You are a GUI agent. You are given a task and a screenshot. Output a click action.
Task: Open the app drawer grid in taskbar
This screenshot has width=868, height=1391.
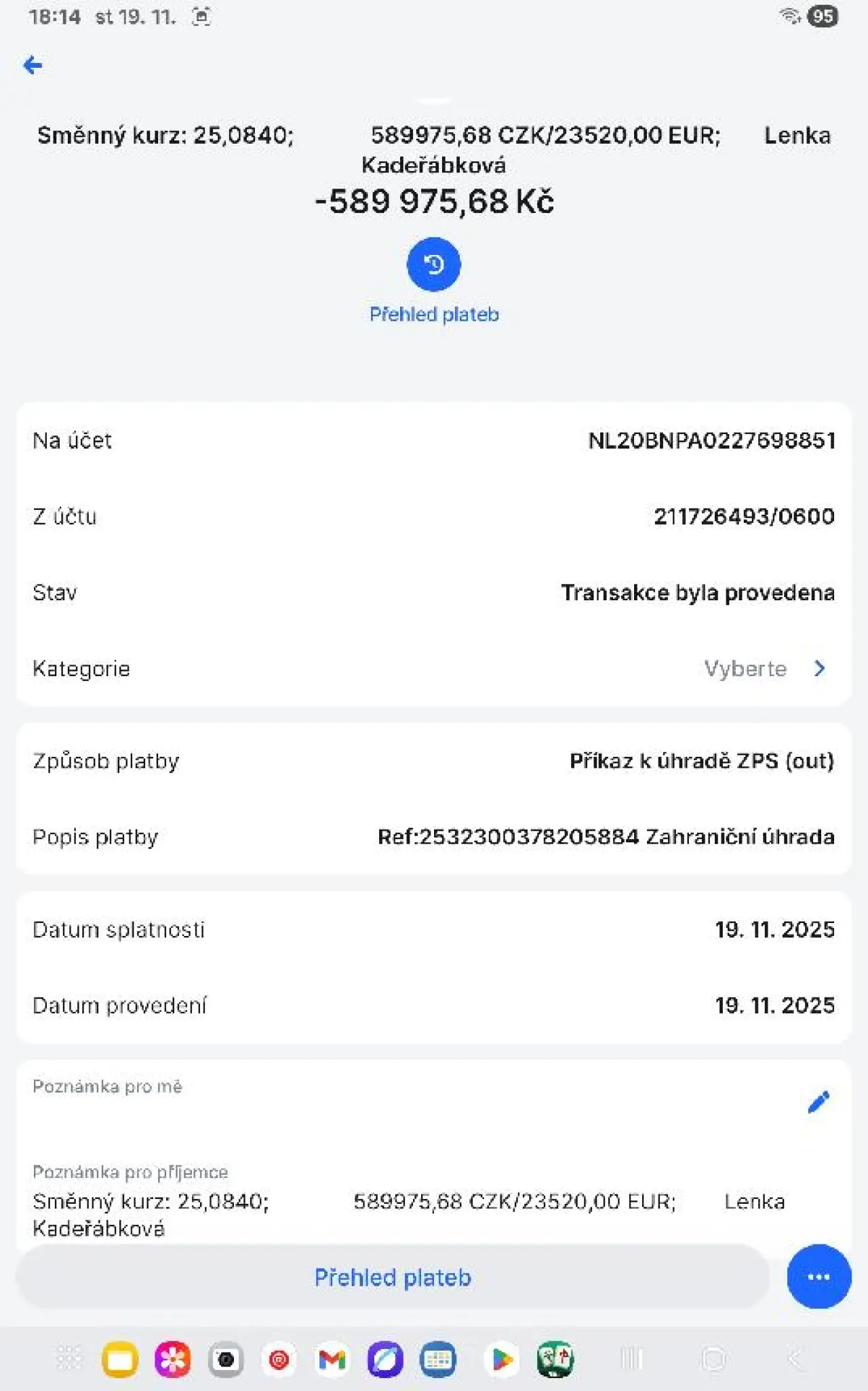(68, 1358)
